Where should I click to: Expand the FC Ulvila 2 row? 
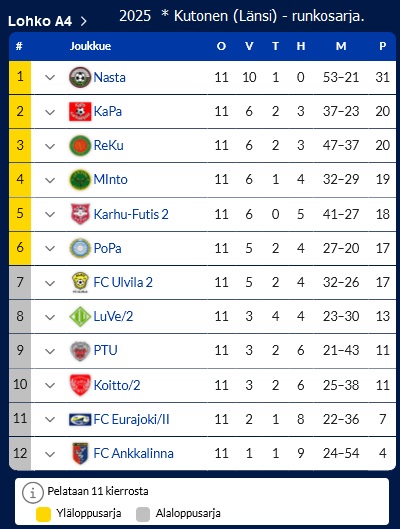[50, 283]
